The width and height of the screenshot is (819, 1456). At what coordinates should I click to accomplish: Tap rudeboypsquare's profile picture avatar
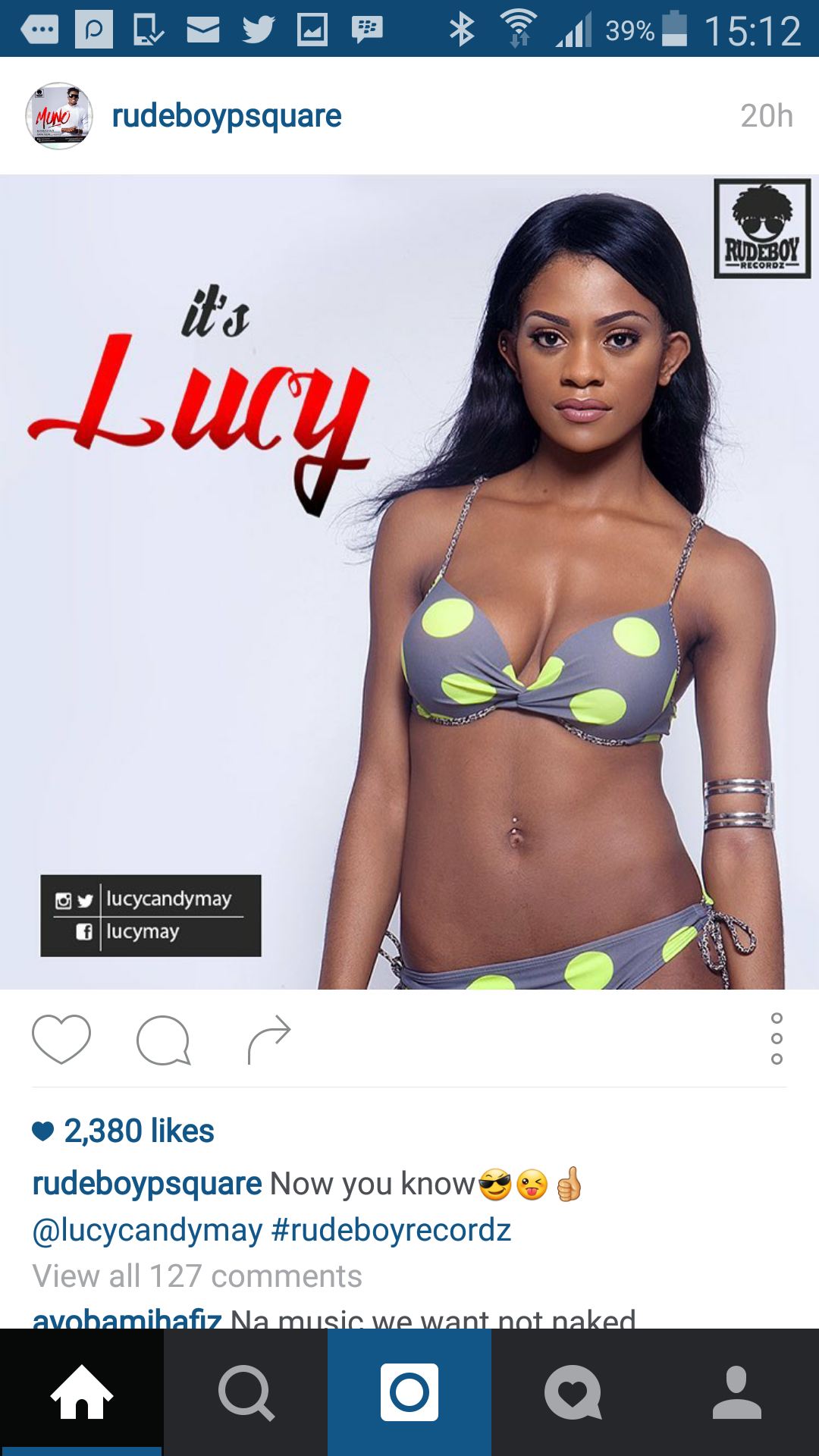pos(59,116)
